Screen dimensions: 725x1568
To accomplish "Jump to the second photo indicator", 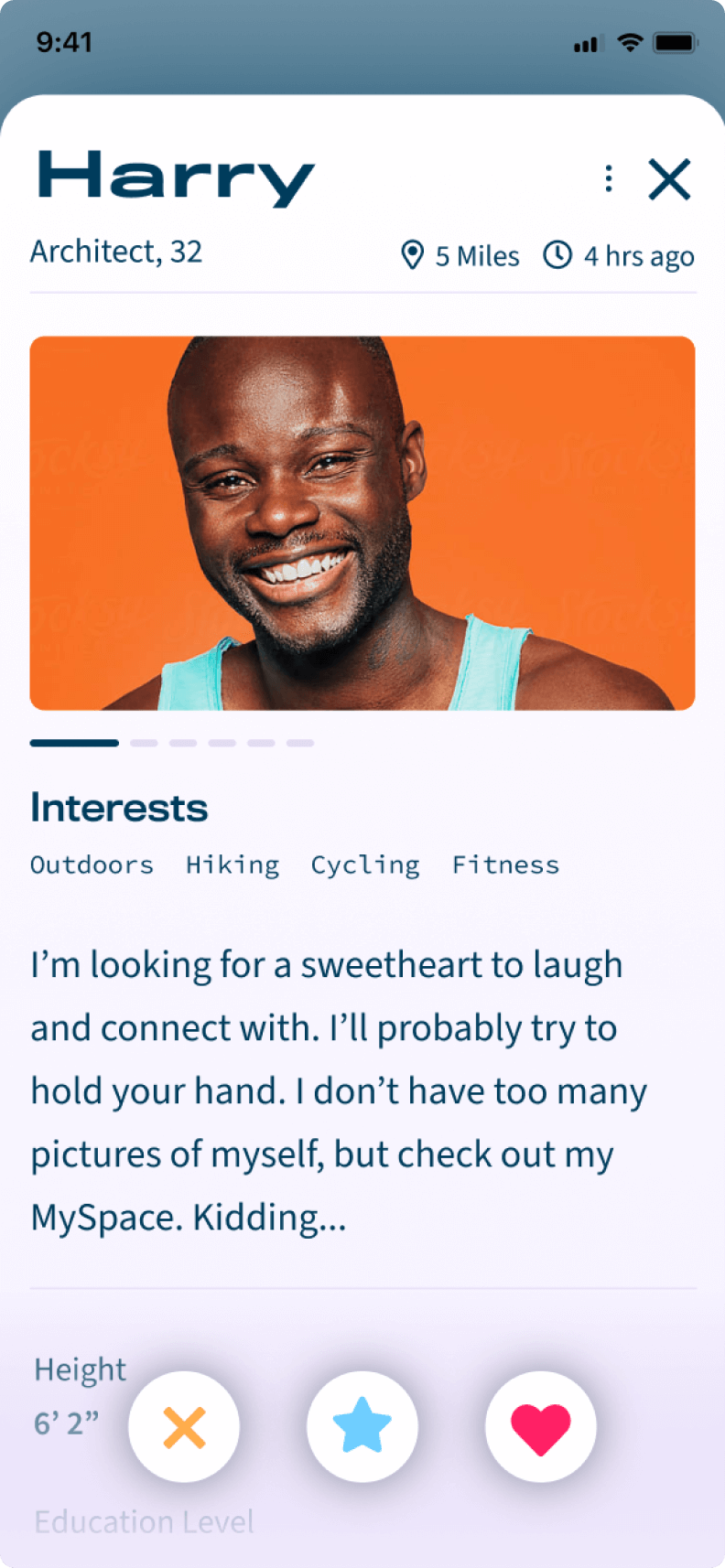I will click(x=144, y=743).
